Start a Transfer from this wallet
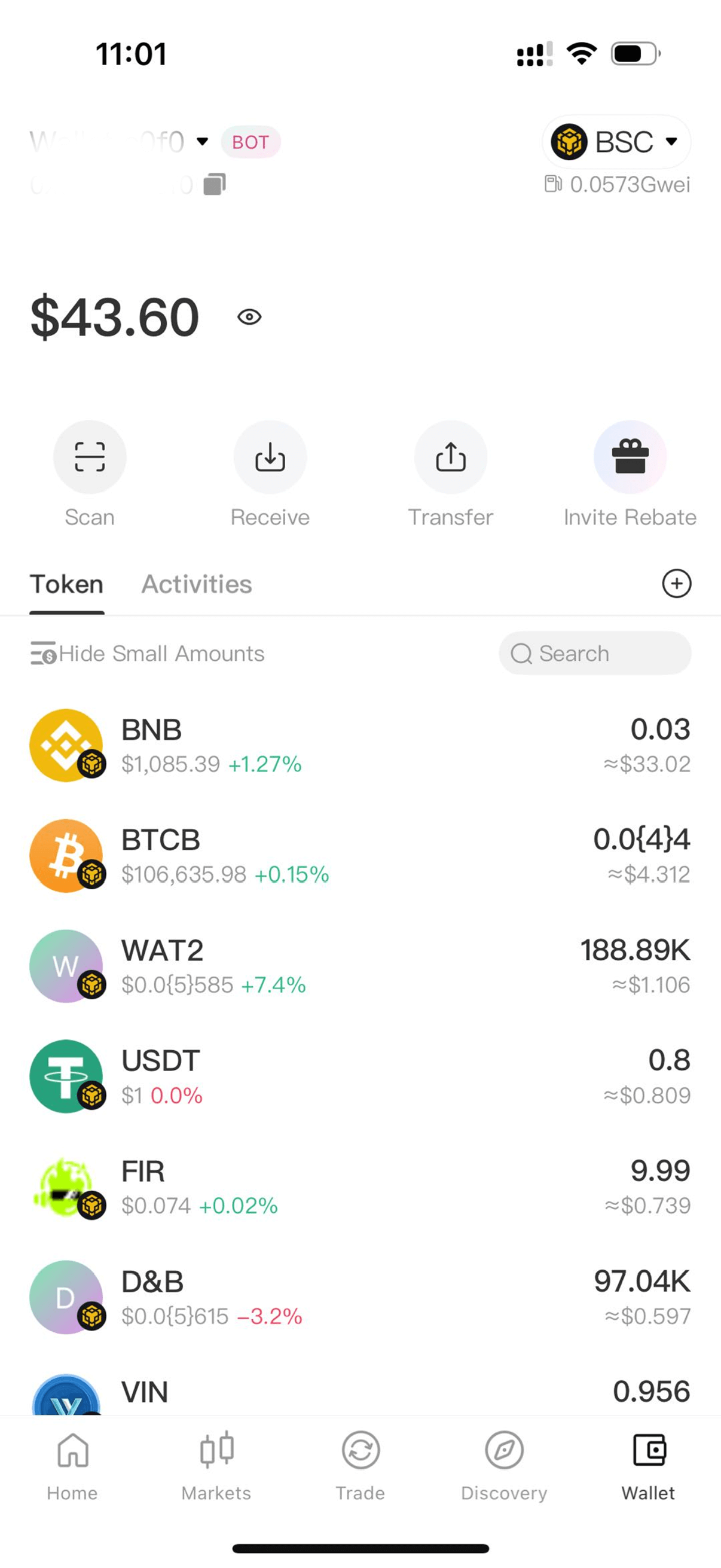The height and width of the screenshot is (1568, 721). click(450, 457)
